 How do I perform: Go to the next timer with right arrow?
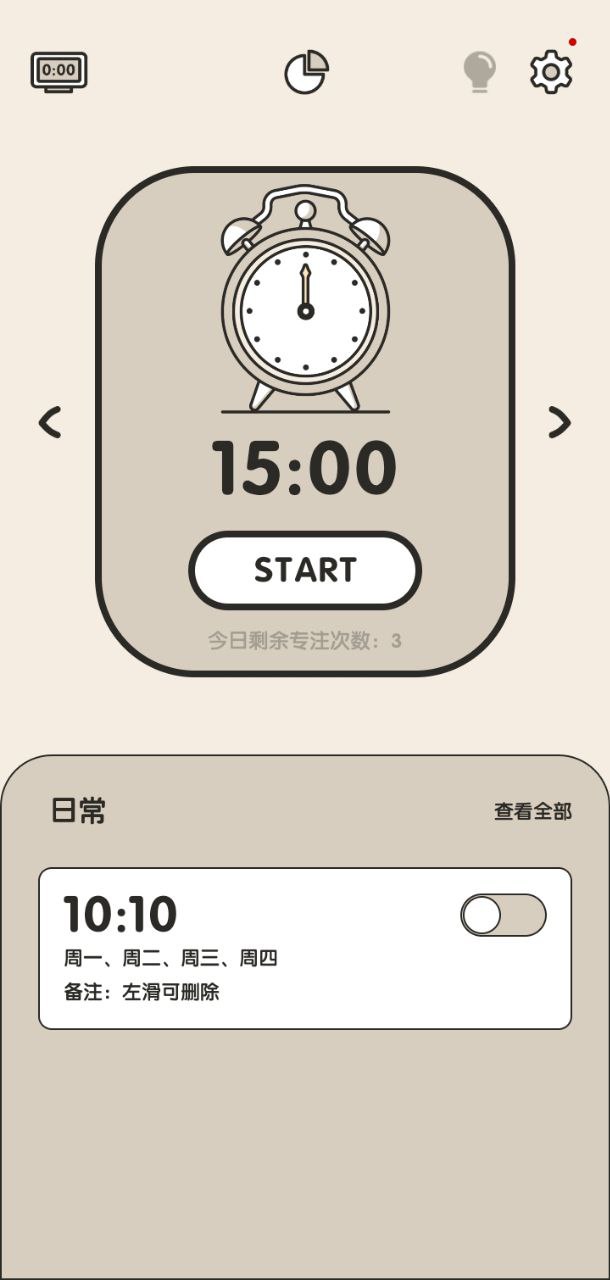pos(560,422)
